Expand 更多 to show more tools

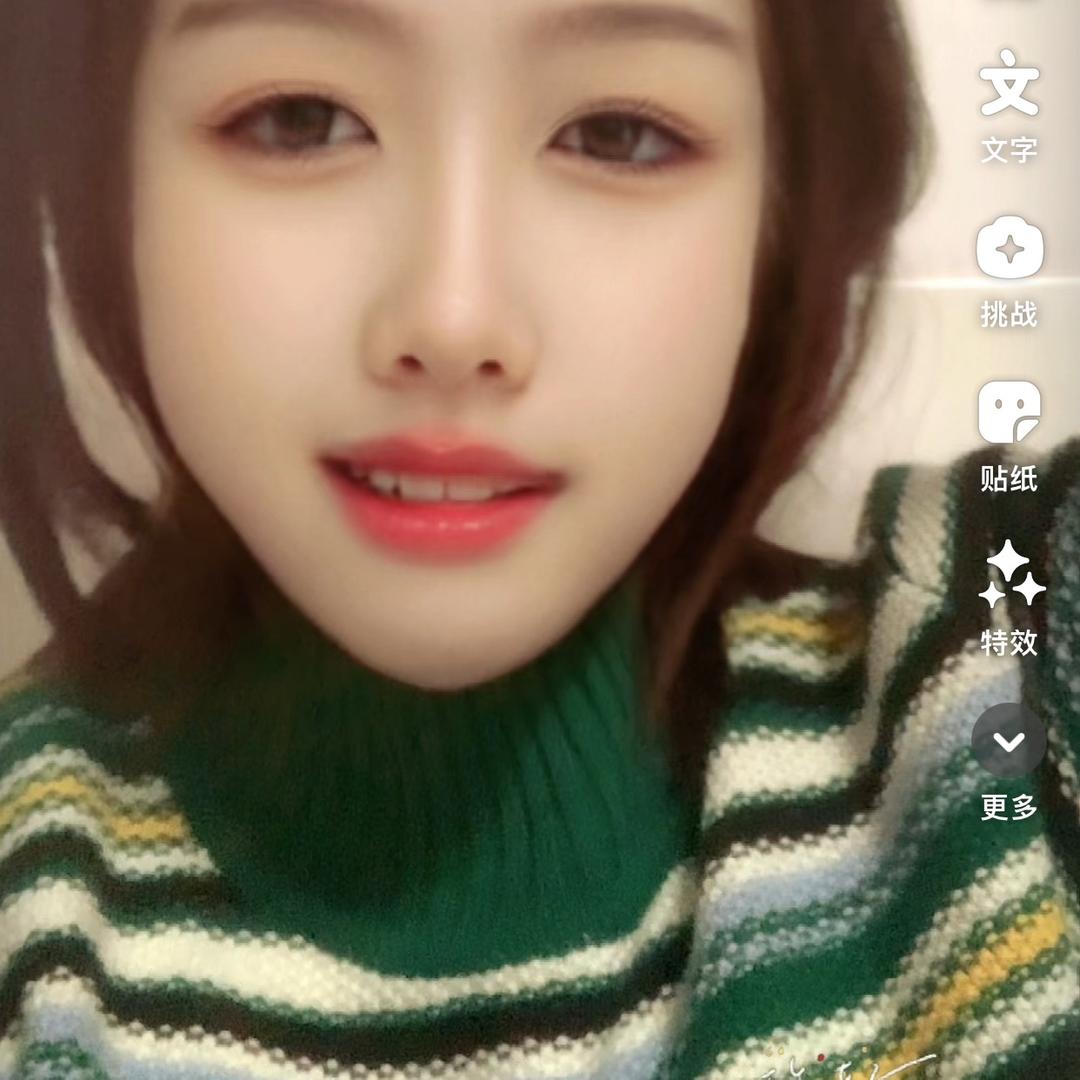(1009, 741)
